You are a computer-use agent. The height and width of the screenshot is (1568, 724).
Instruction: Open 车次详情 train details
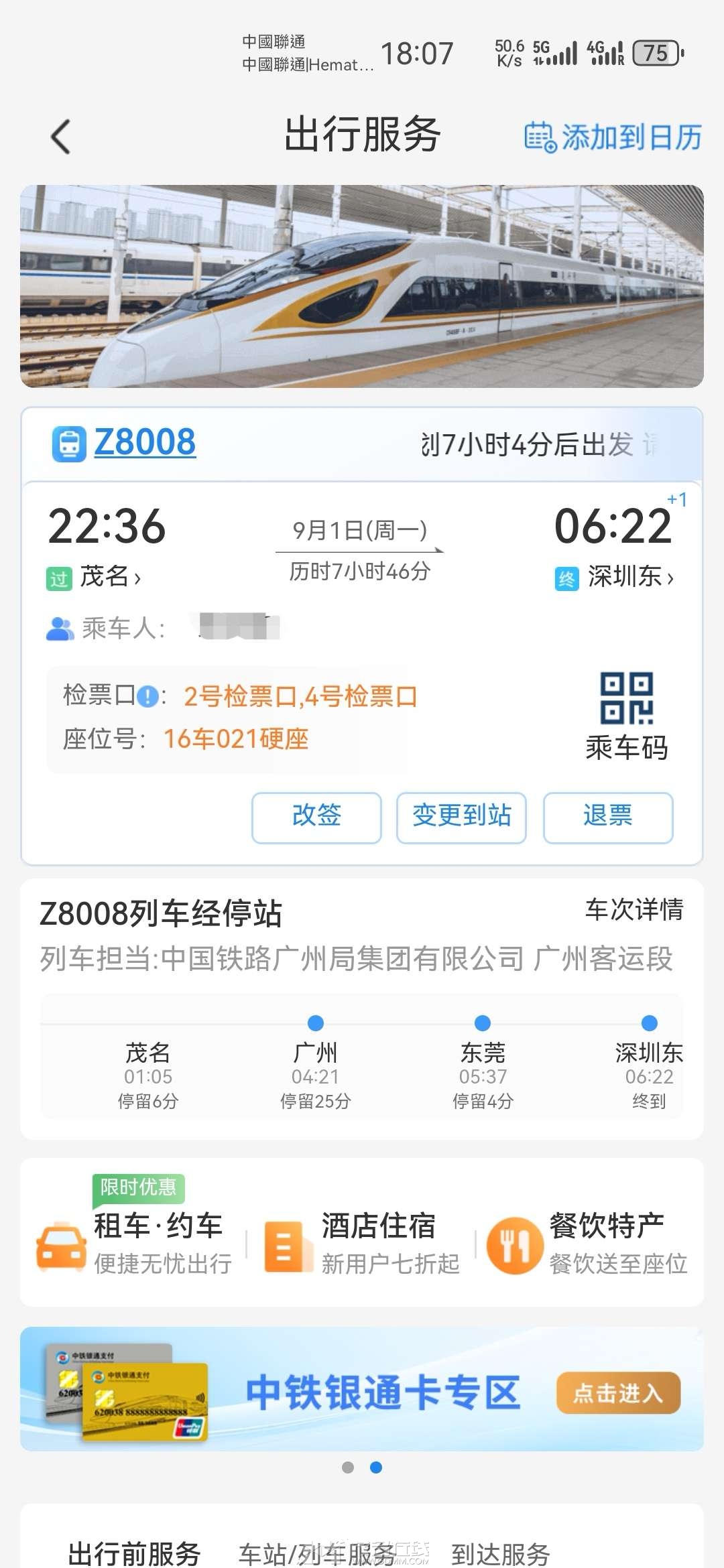coord(633,910)
